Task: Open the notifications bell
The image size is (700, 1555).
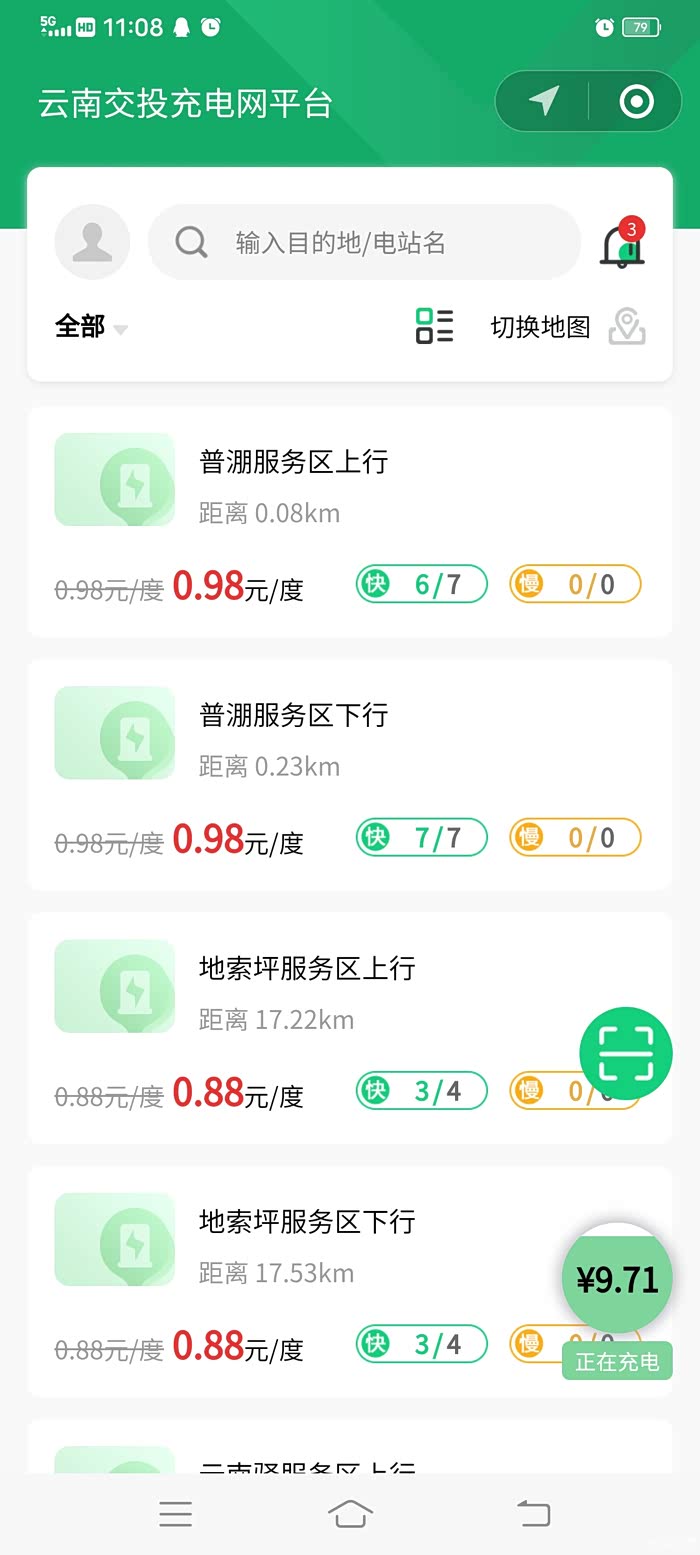Action: coord(622,245)
